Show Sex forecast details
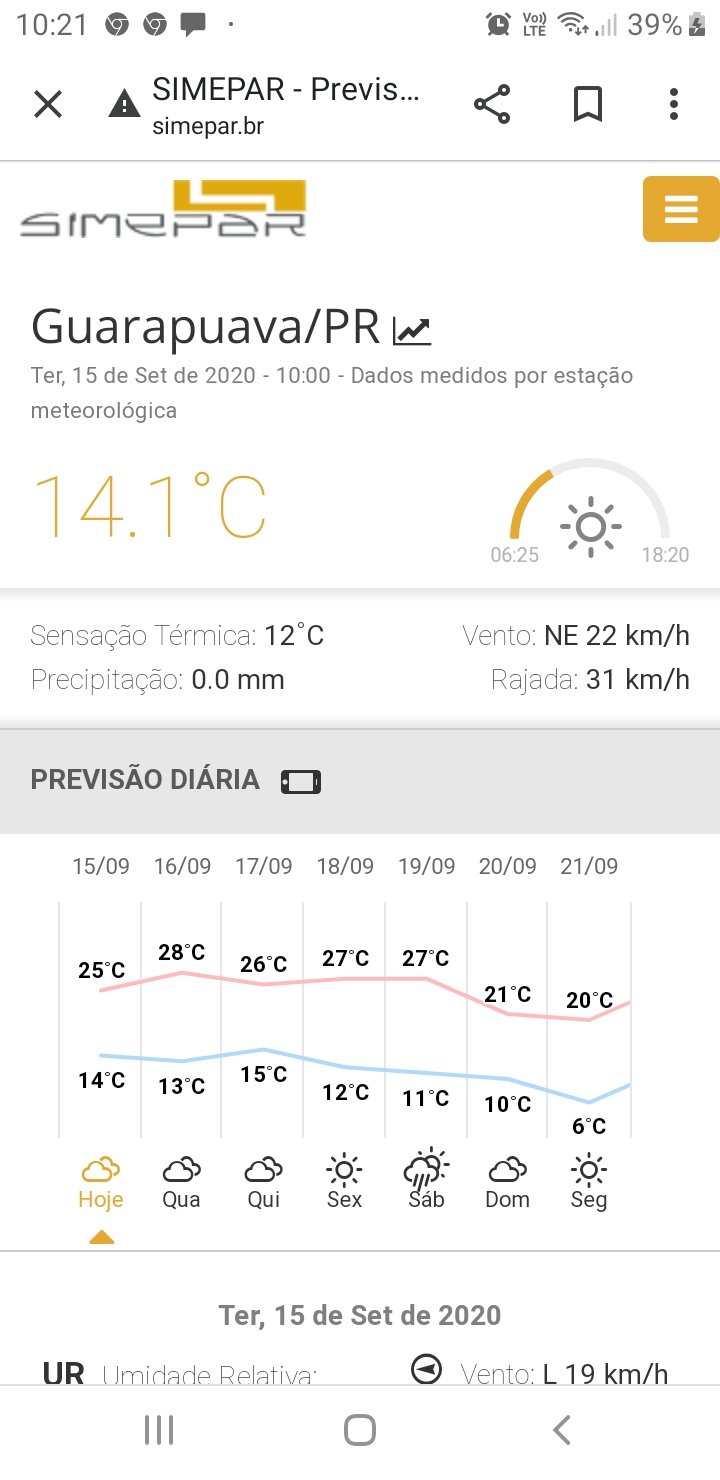Viewport: 720px width, 1480px height. pos(344,1183)
